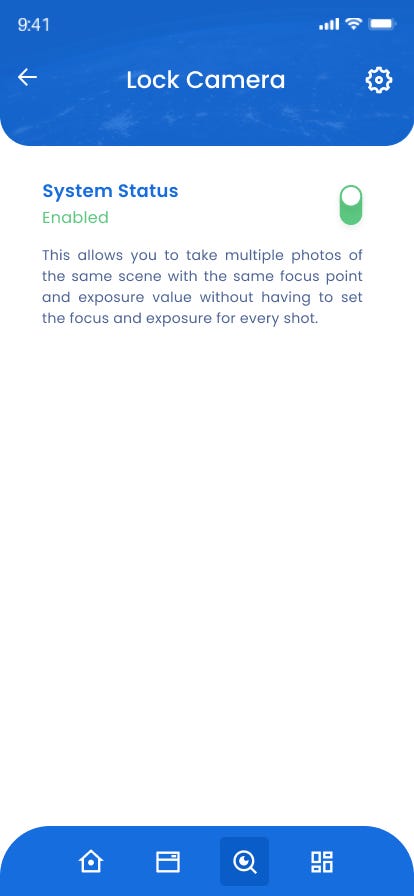Switch to the home tab
This screenshot has height=896, width=414.
[91, 861]
